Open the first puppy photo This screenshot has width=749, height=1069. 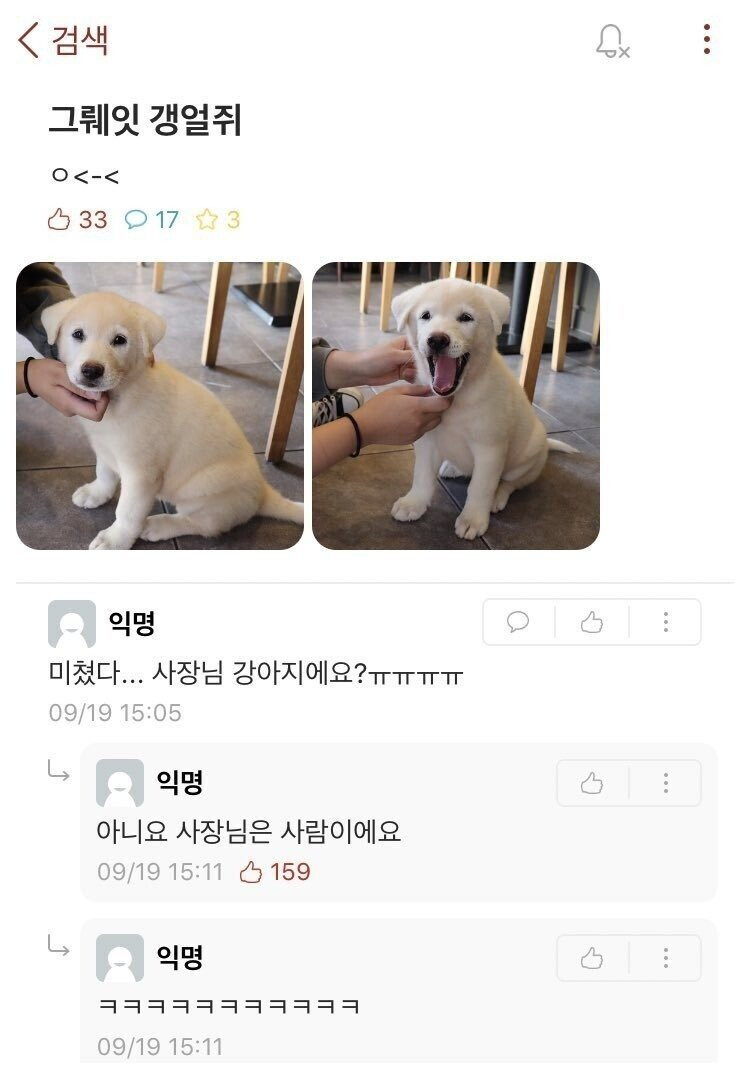160,406
